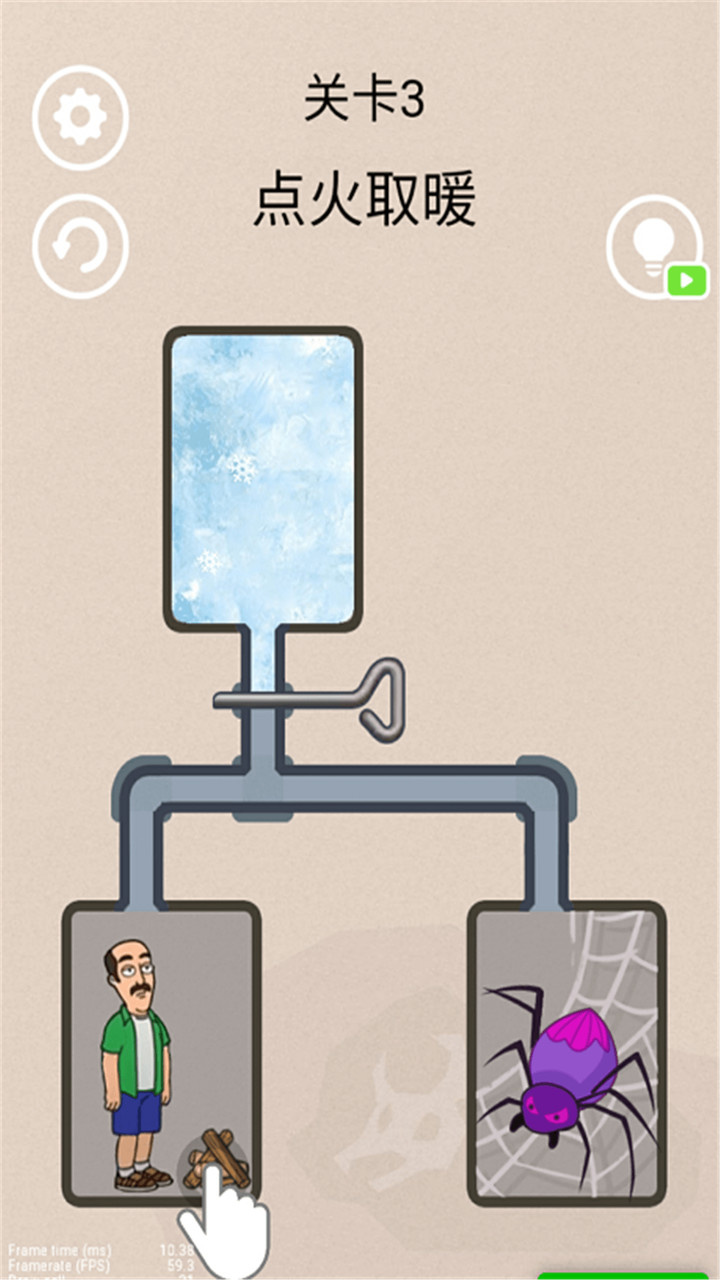Tap the pipe branch leading to the spider
Viewport: 720px width, 1280px height.
click(x=545, y=850)
